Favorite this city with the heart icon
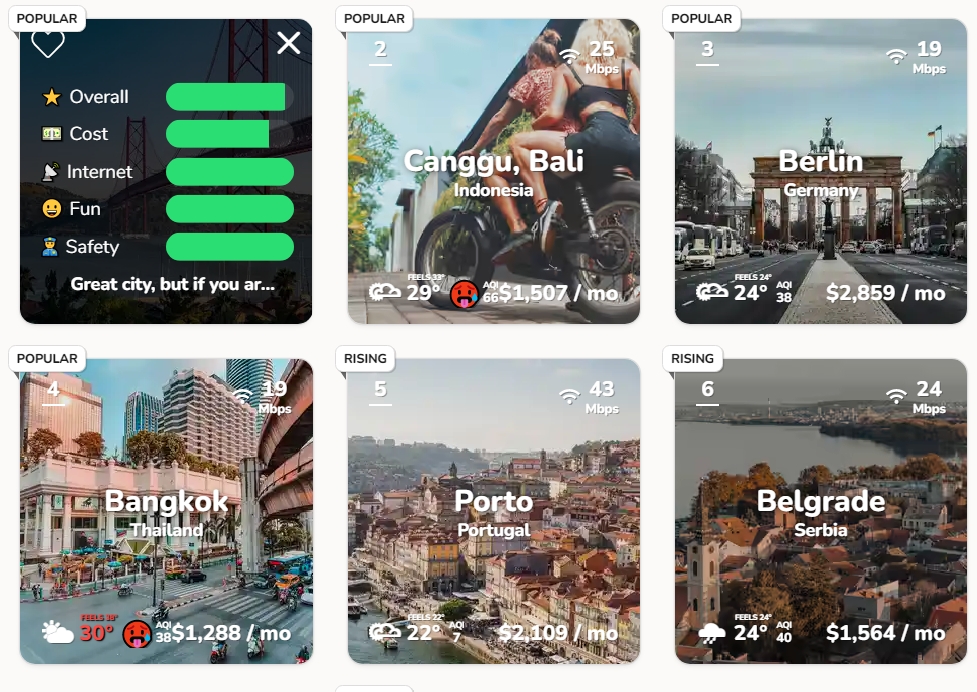977x692 pixels. (47, 43)
